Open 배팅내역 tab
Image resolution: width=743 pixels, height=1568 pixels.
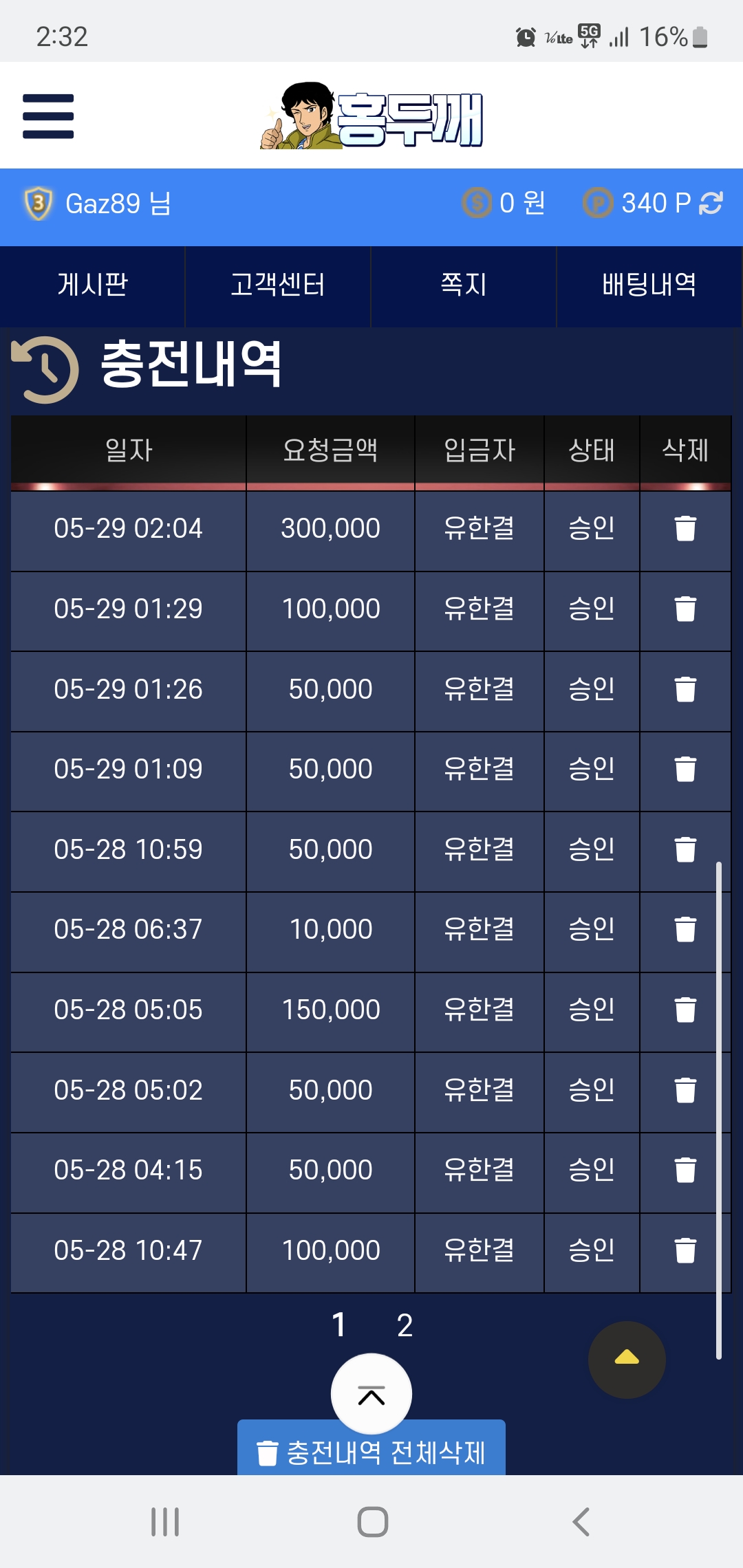click(649, 285)
